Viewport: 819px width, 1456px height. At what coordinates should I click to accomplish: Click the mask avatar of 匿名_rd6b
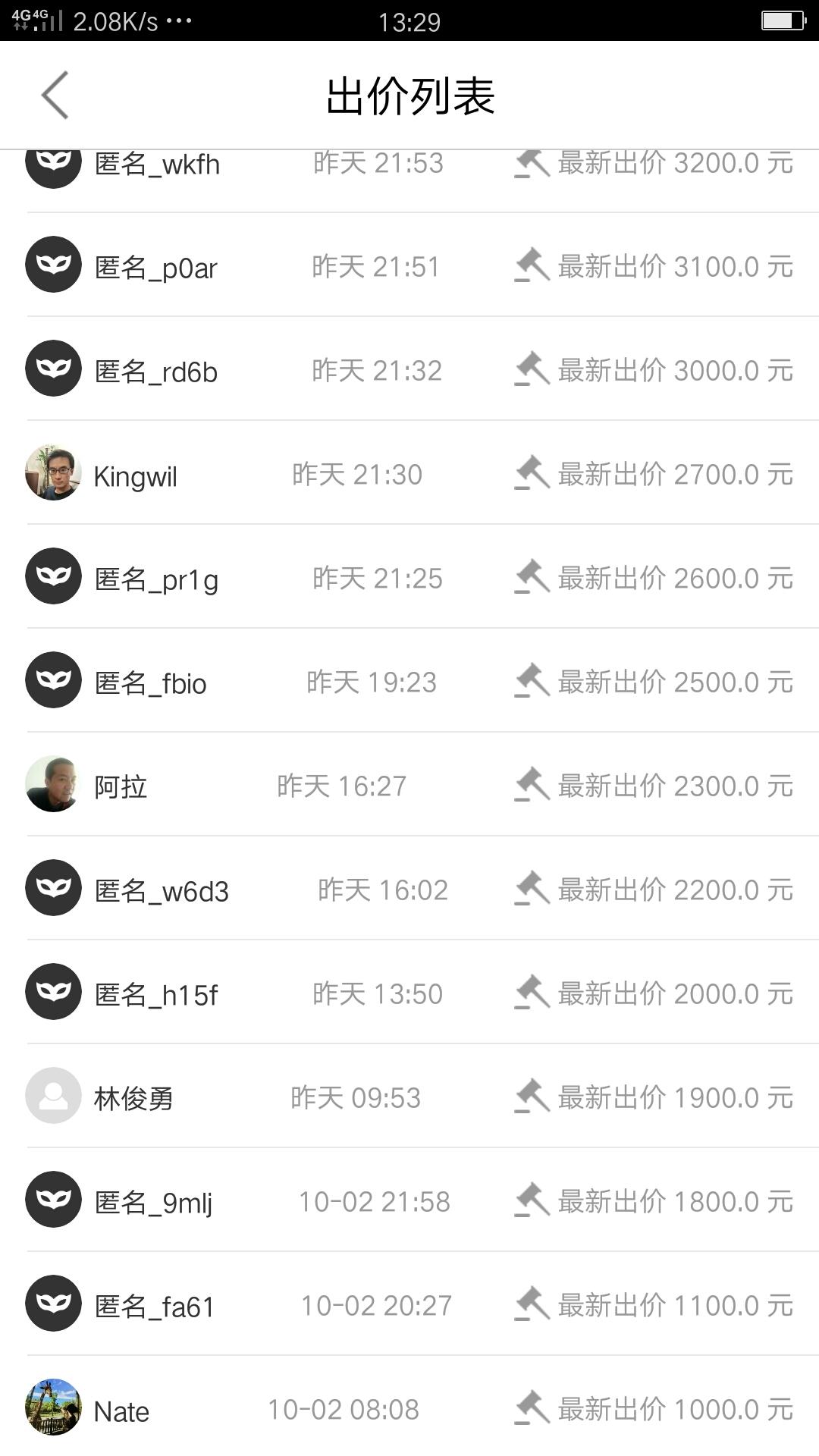point(52,368)
